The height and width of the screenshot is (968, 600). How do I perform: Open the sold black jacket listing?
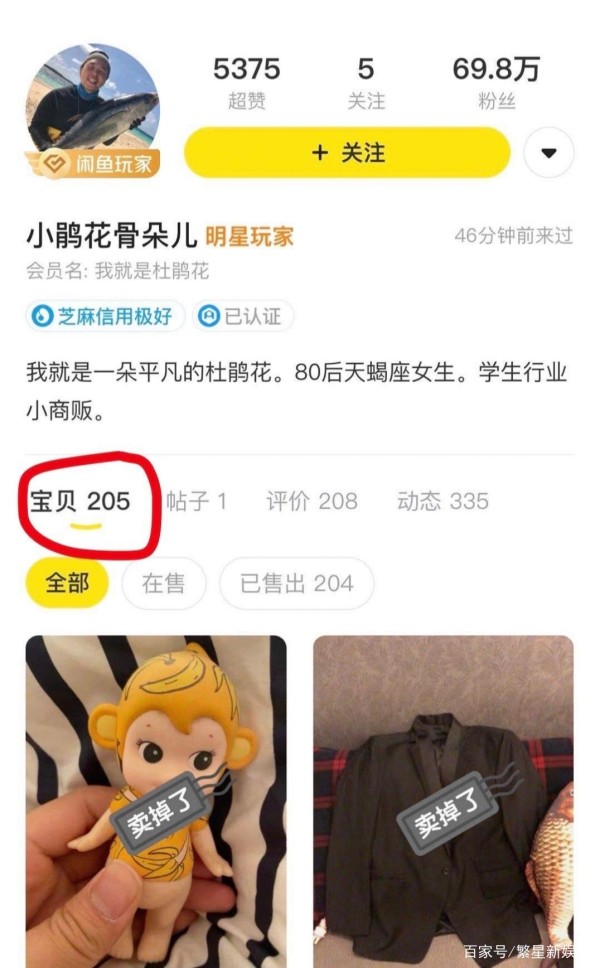click(x=443, y=801)
